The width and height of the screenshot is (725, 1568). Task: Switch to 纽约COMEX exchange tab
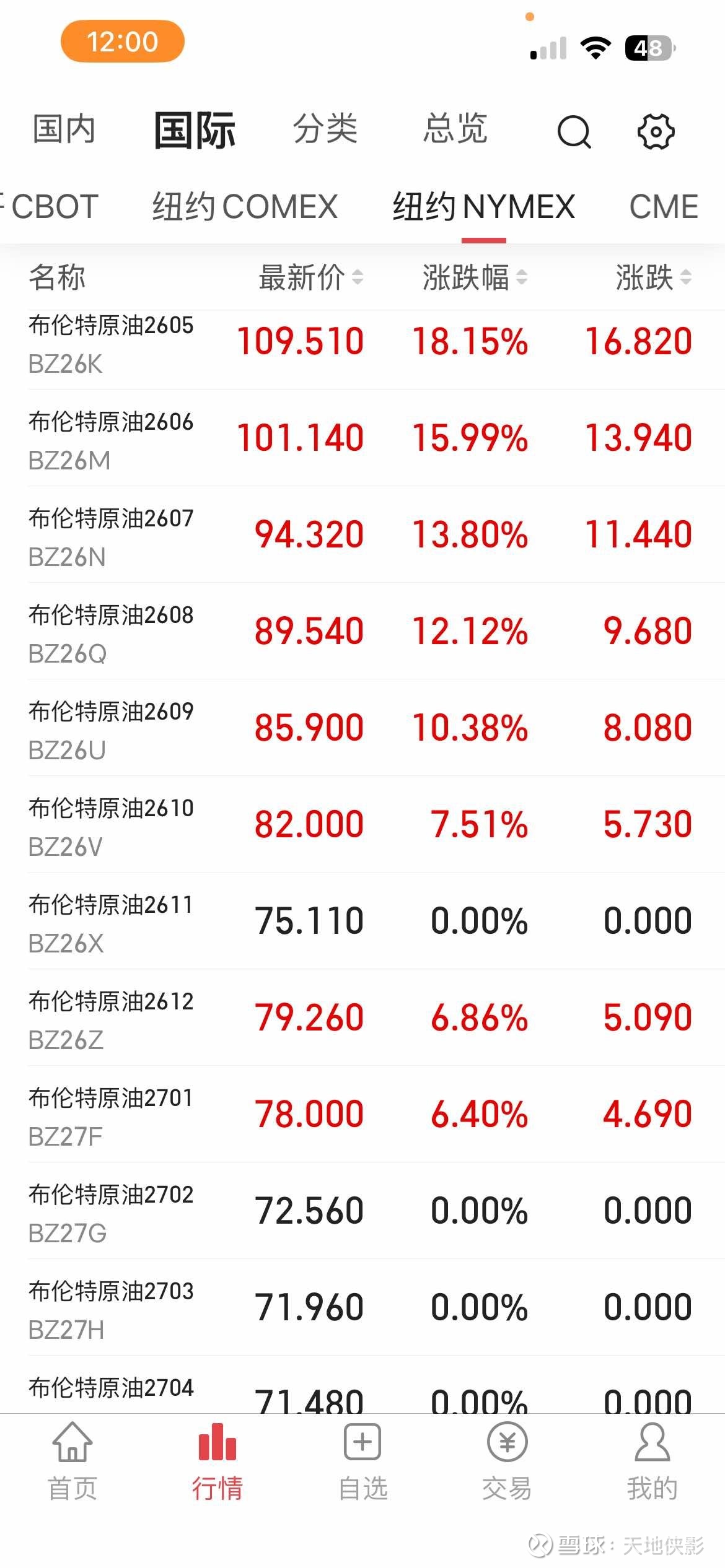pos(245,206)
